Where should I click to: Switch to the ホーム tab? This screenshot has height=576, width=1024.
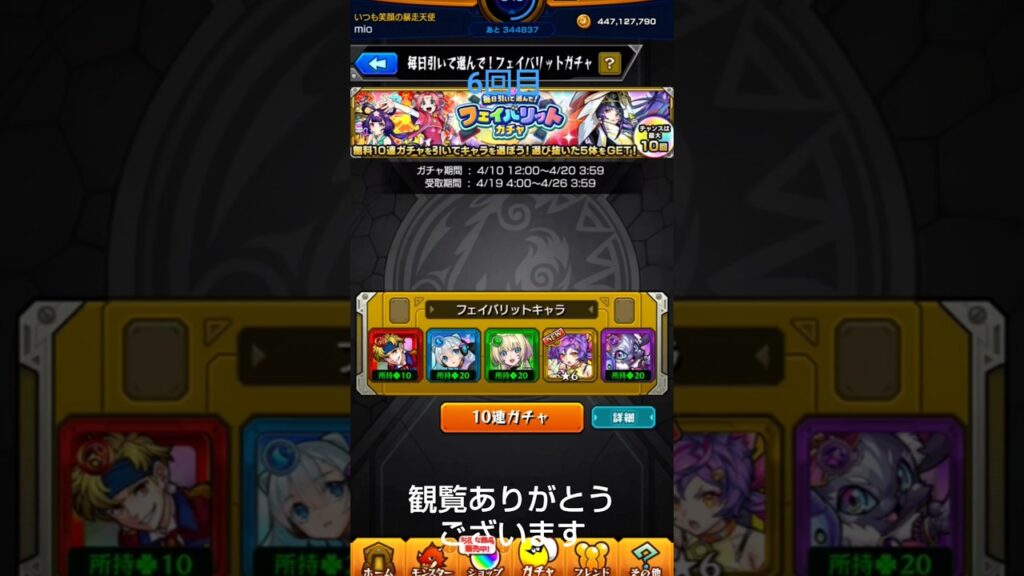378,558
